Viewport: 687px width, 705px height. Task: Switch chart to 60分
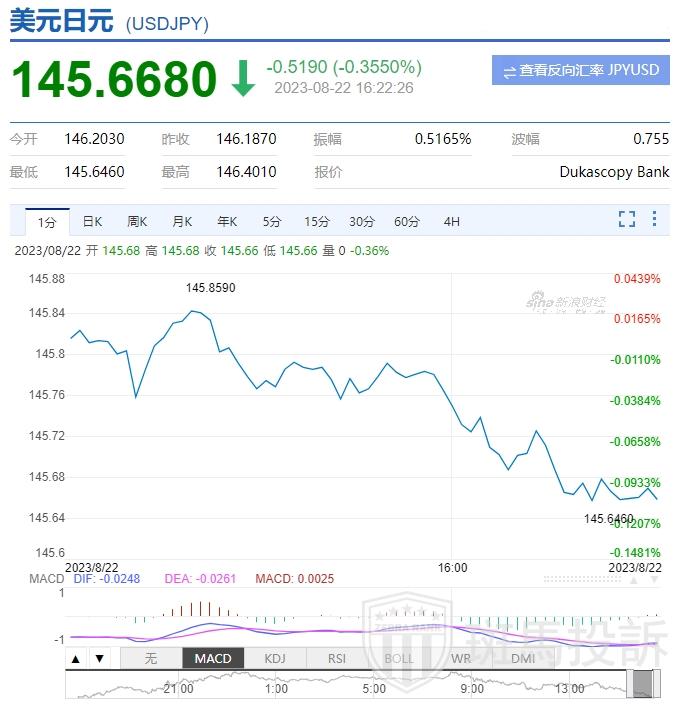[407, 221]
